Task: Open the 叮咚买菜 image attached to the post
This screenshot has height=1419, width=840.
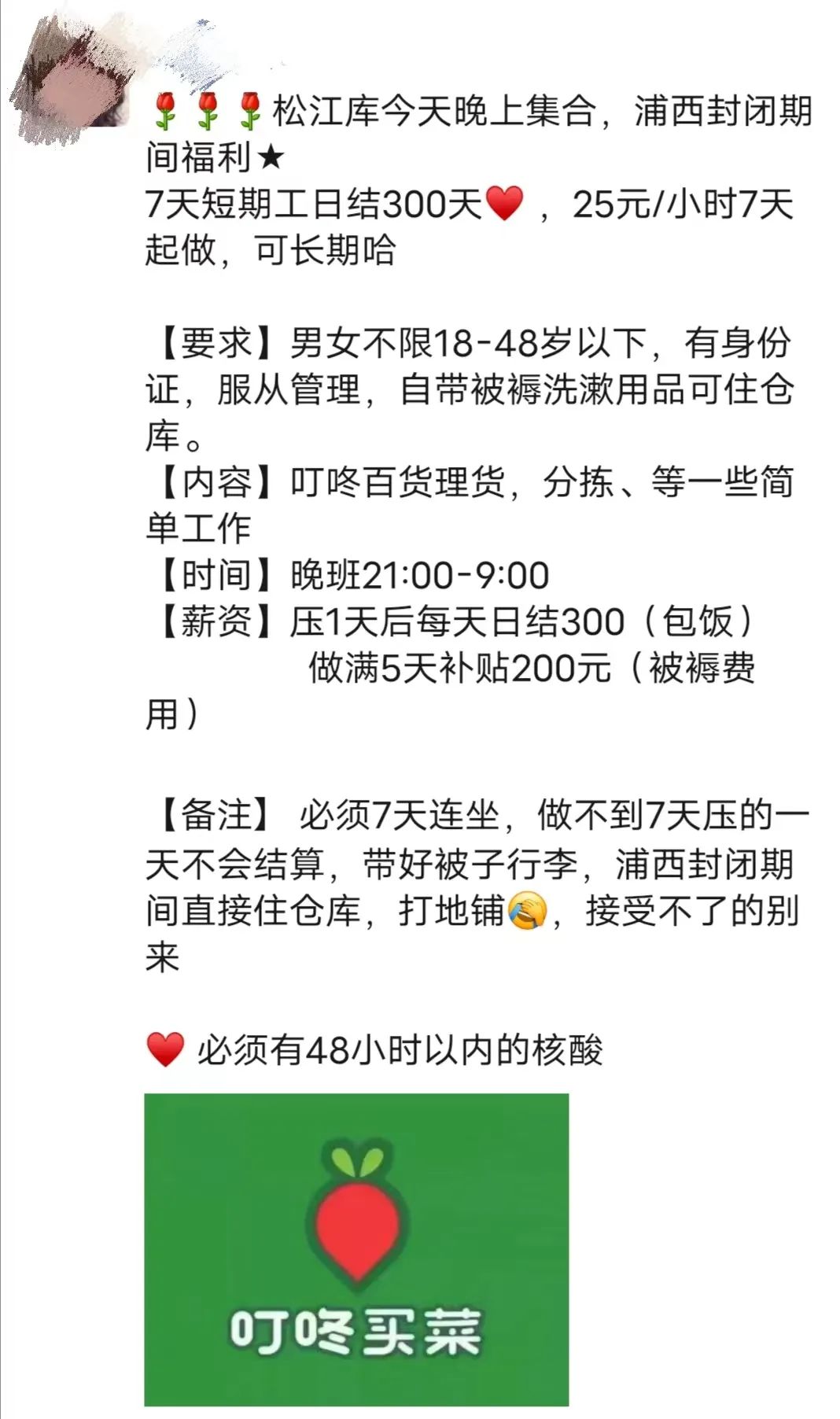Action: (356, 1249)
